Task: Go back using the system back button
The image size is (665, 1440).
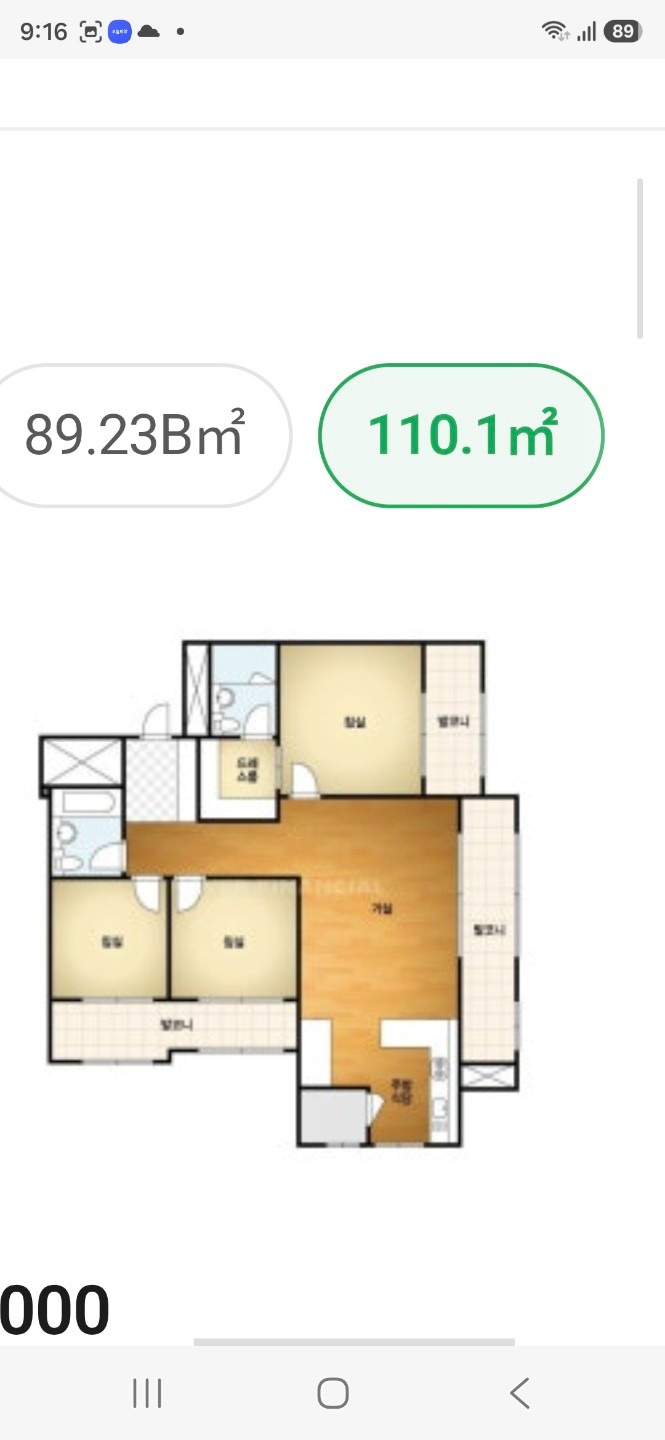Action: 519,1393
